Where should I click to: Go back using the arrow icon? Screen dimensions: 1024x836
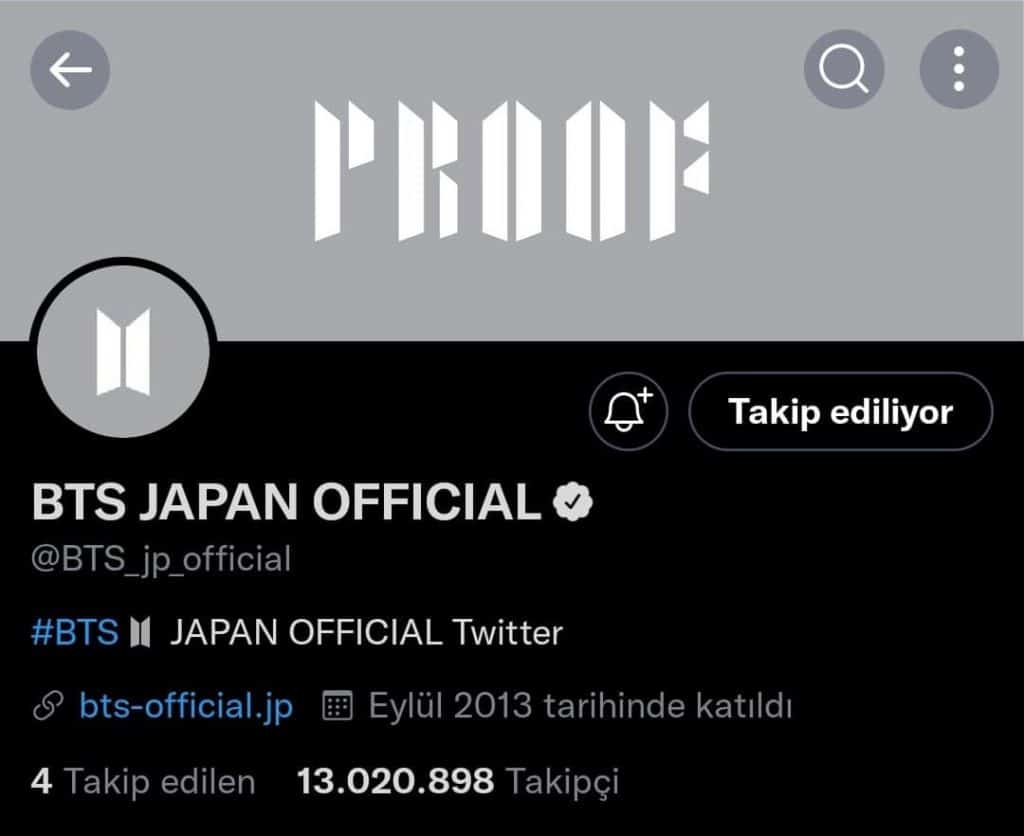(70, 69)
